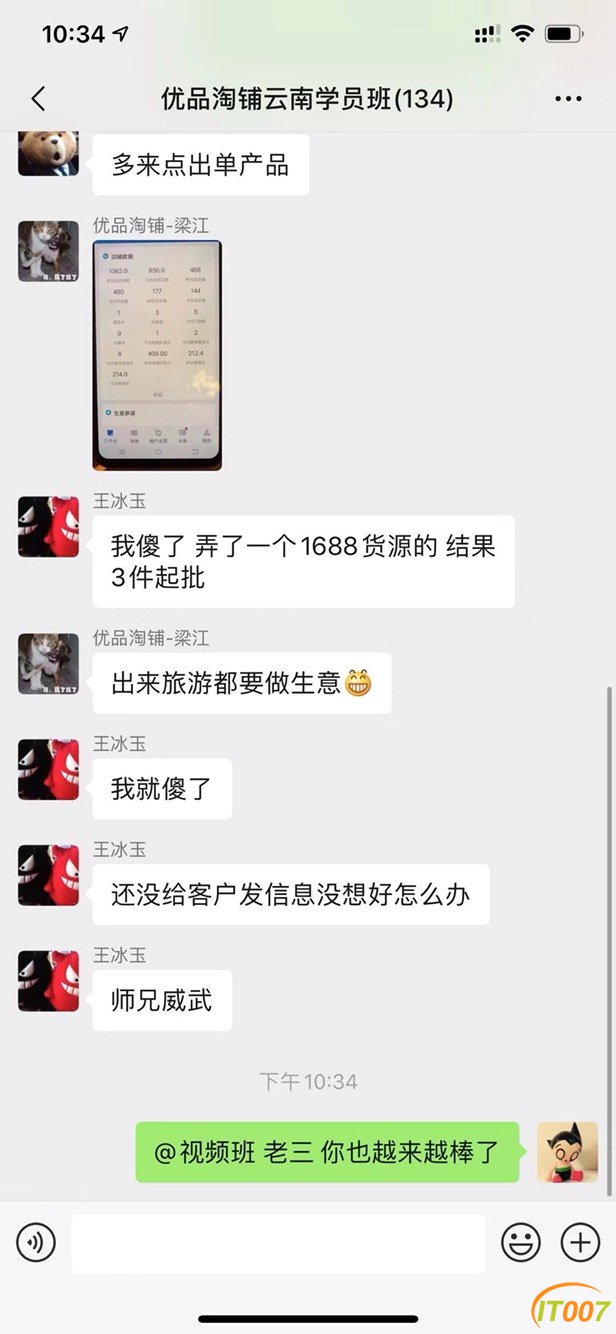Screen dimensions: 616x1334
Task: Open the emoji sticker panel
Action: click(520, 1243)
